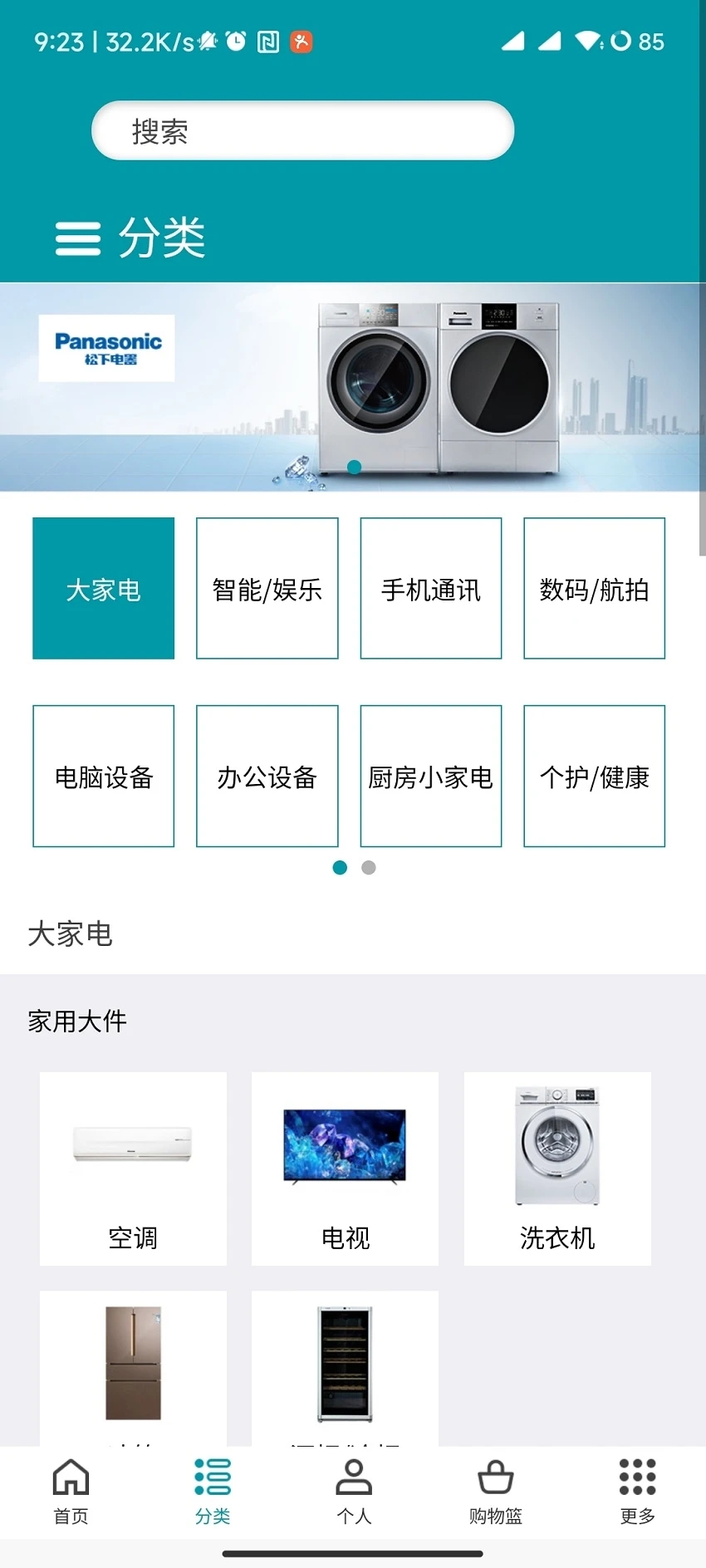706x1568 pixels.
Task: Switch to the 智能/娱乐 category
Action: tap(267, 588)
